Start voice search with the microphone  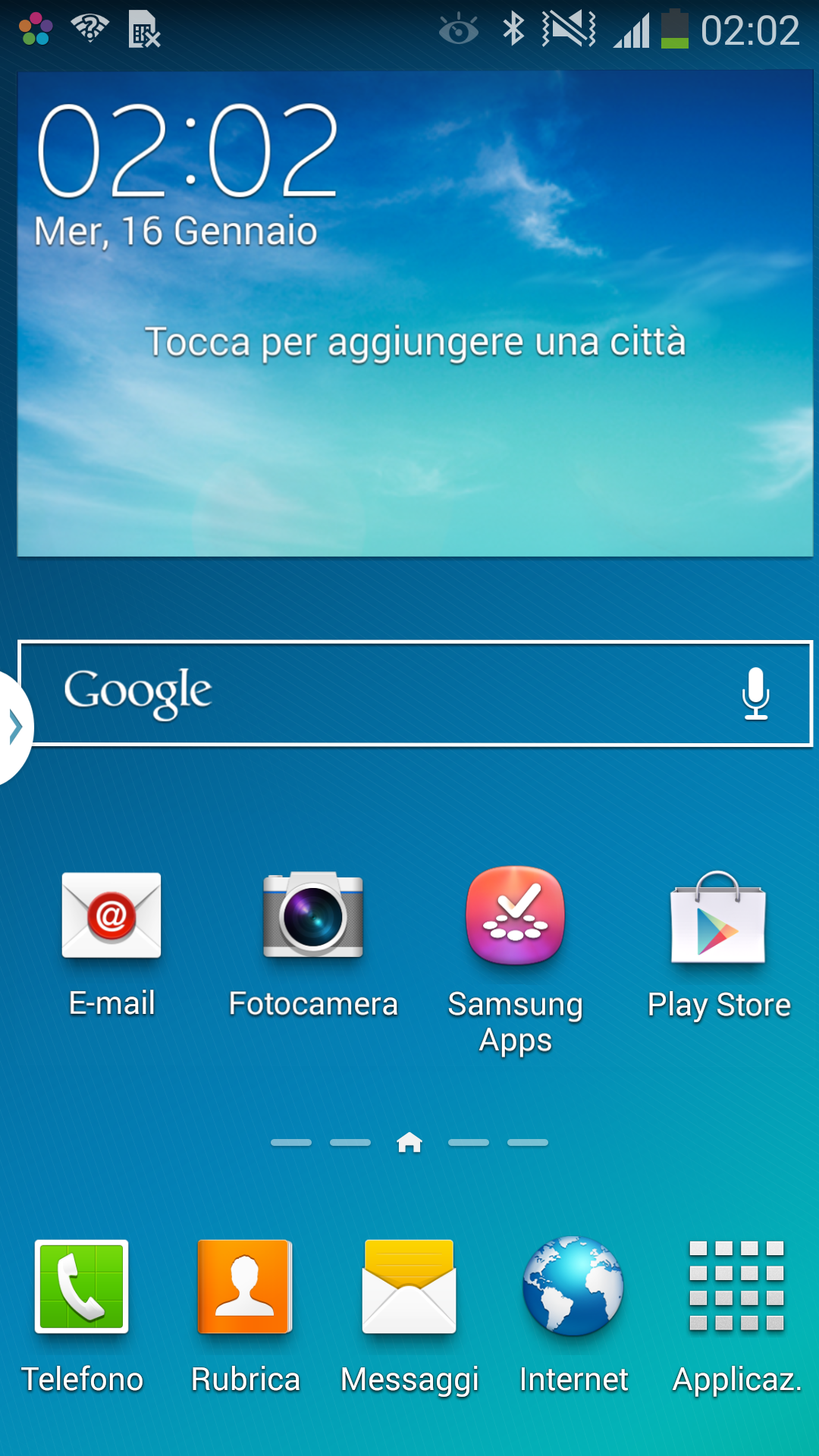[x=755, y=693]
